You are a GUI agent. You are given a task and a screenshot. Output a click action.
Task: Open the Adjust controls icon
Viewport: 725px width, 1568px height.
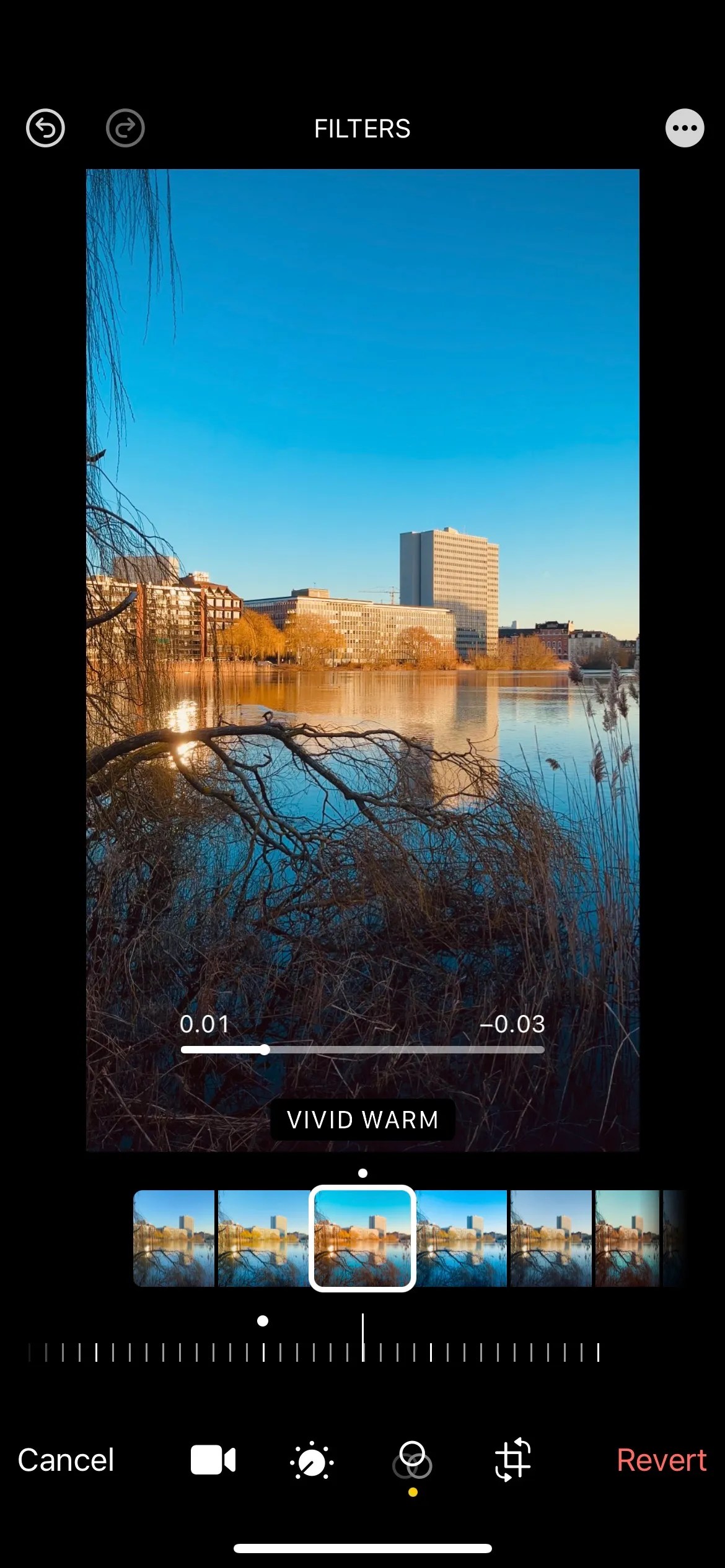click(313, 1460)
